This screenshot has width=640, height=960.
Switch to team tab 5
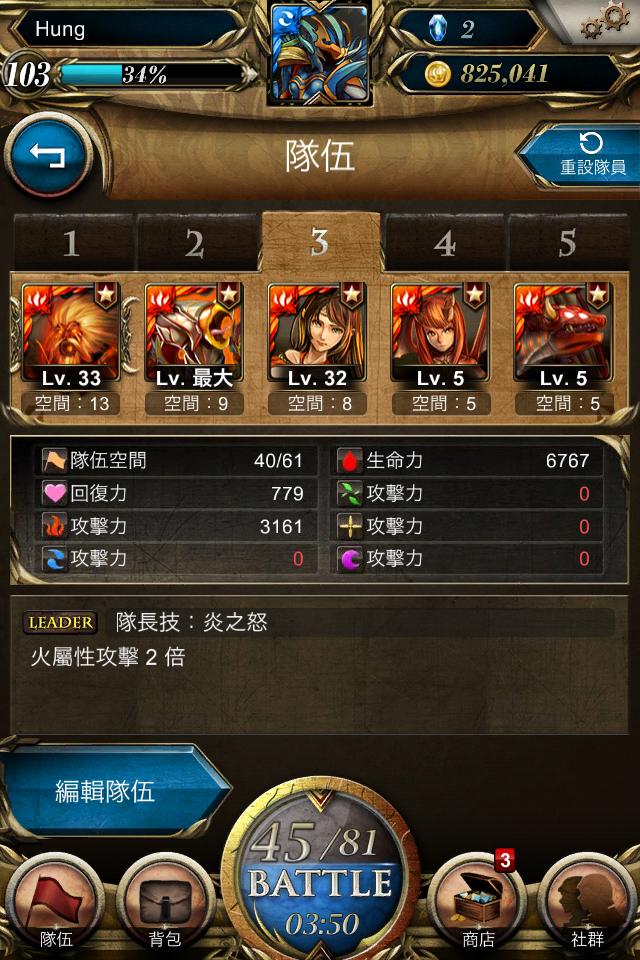coord(567,243)
